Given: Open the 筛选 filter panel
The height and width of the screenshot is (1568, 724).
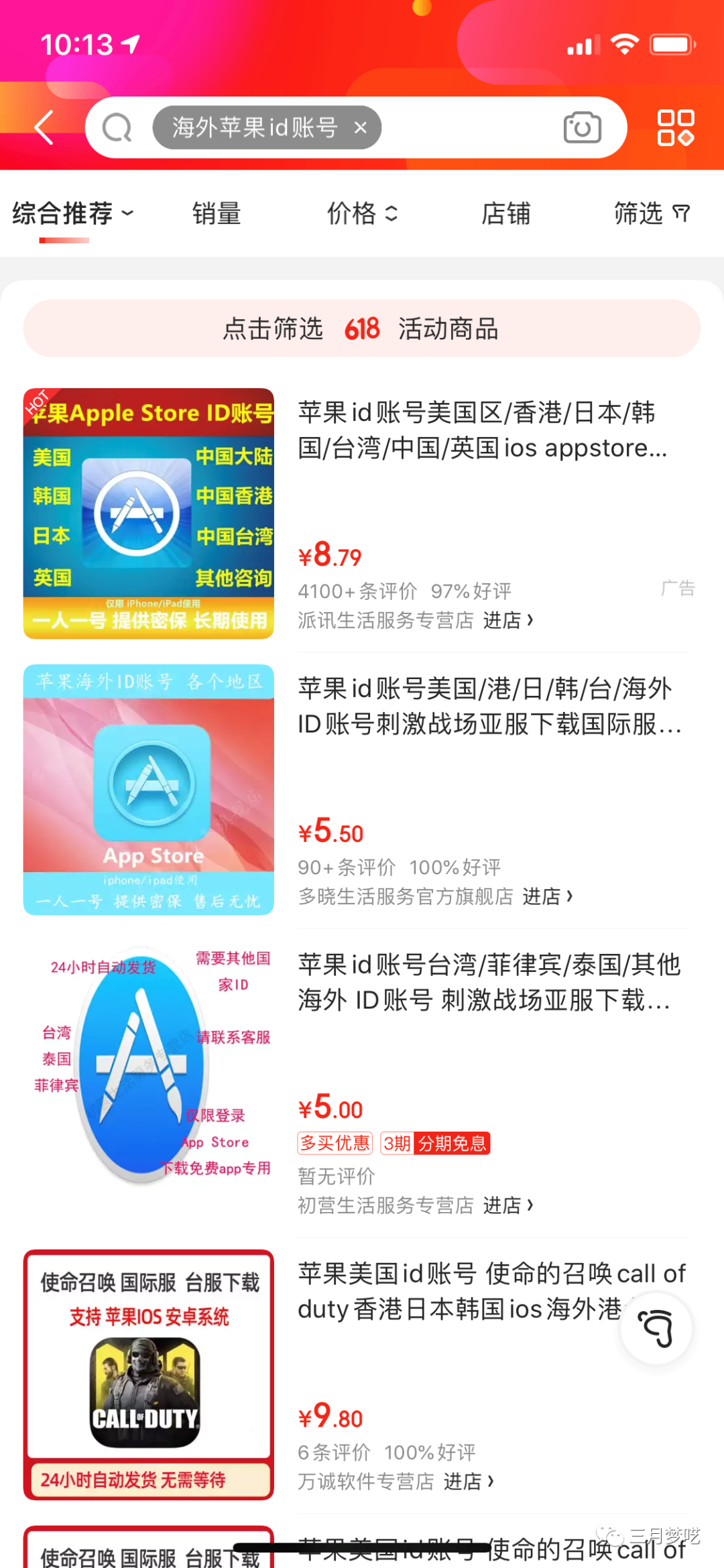Looking at the screenshot, I should point(652,214).
